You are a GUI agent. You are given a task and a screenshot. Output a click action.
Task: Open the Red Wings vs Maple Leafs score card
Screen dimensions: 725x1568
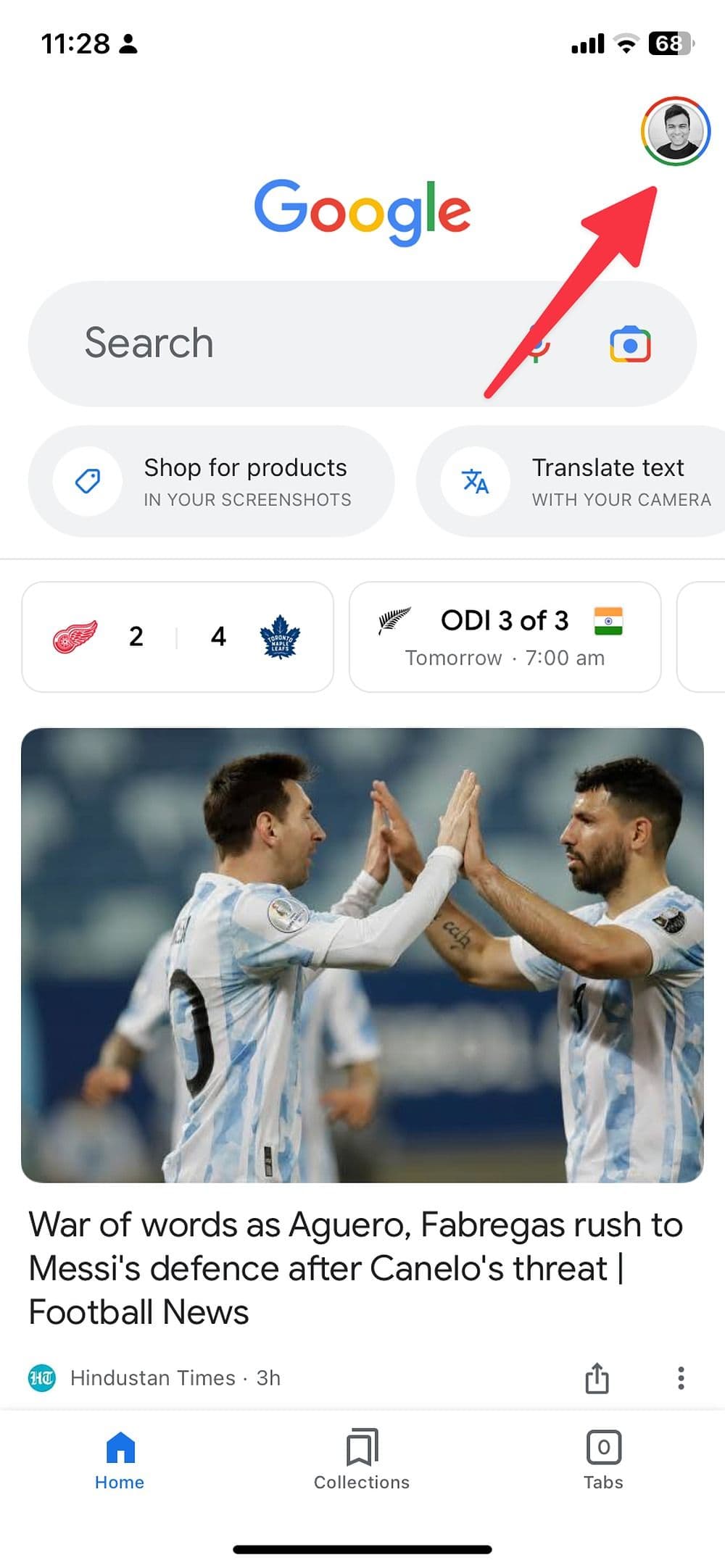[178, 637]
